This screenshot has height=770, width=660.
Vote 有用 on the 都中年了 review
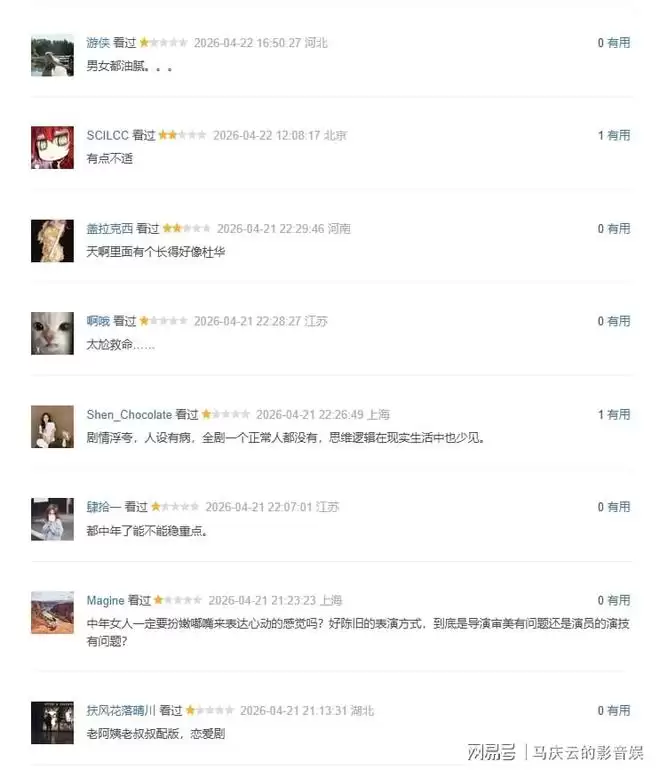point(620,507)
